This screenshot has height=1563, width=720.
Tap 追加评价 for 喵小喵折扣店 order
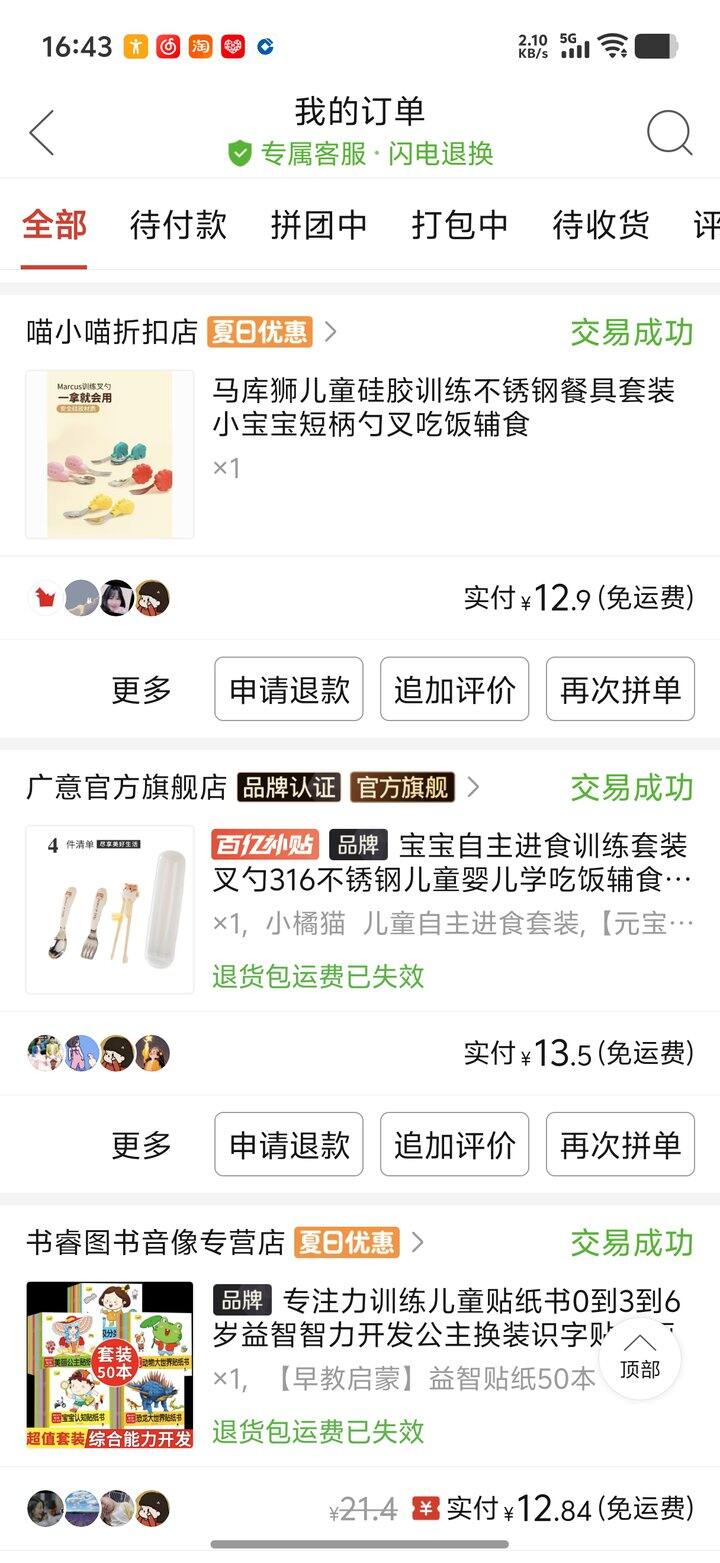tap(454, 689)
